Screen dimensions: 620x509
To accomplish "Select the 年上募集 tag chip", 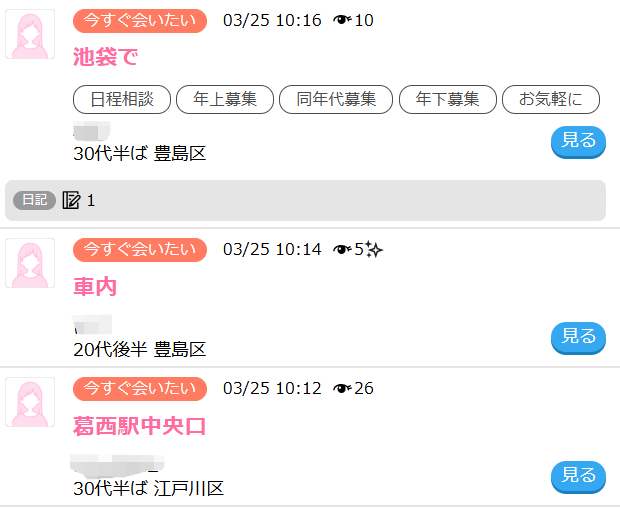I will tap(225, 99).
